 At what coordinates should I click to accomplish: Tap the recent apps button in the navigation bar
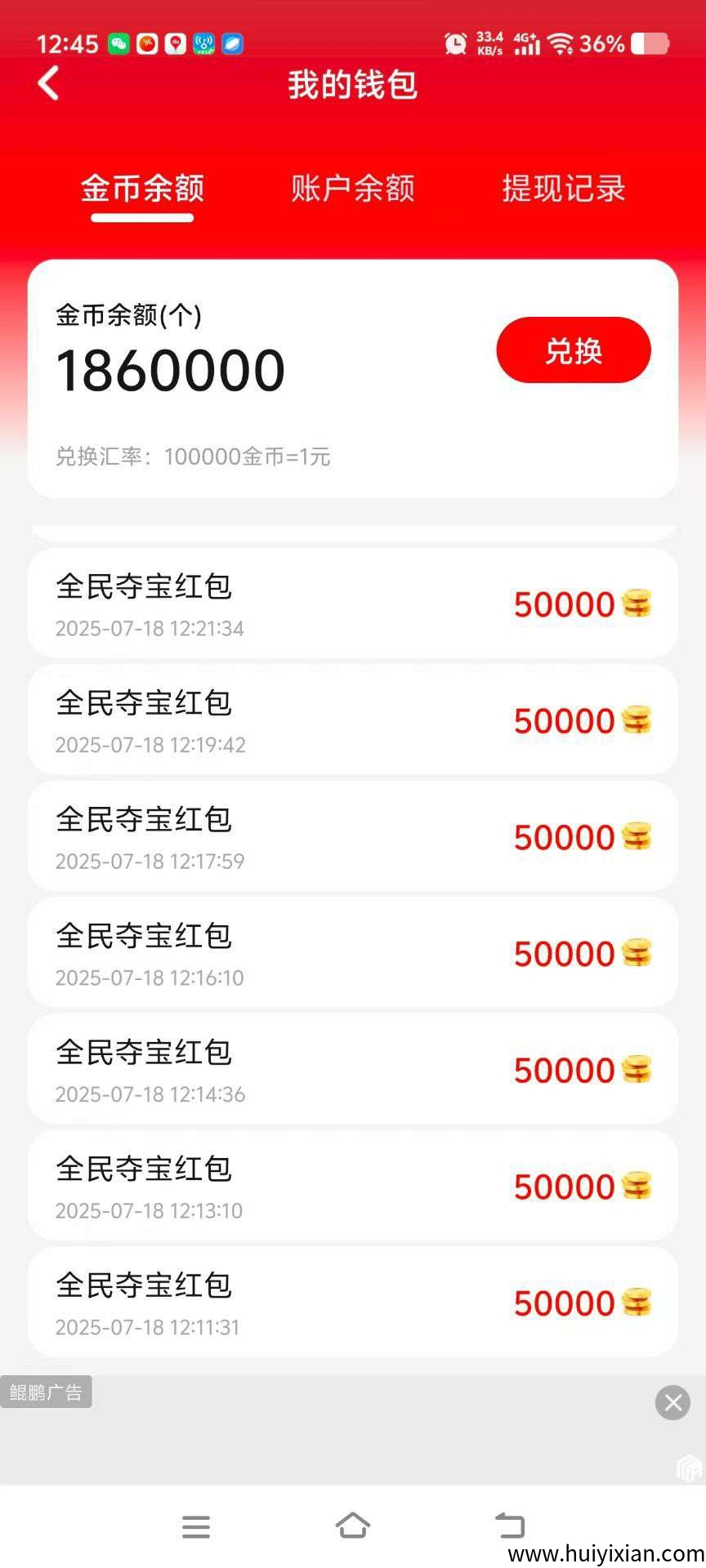click(x=196, y=1526)
